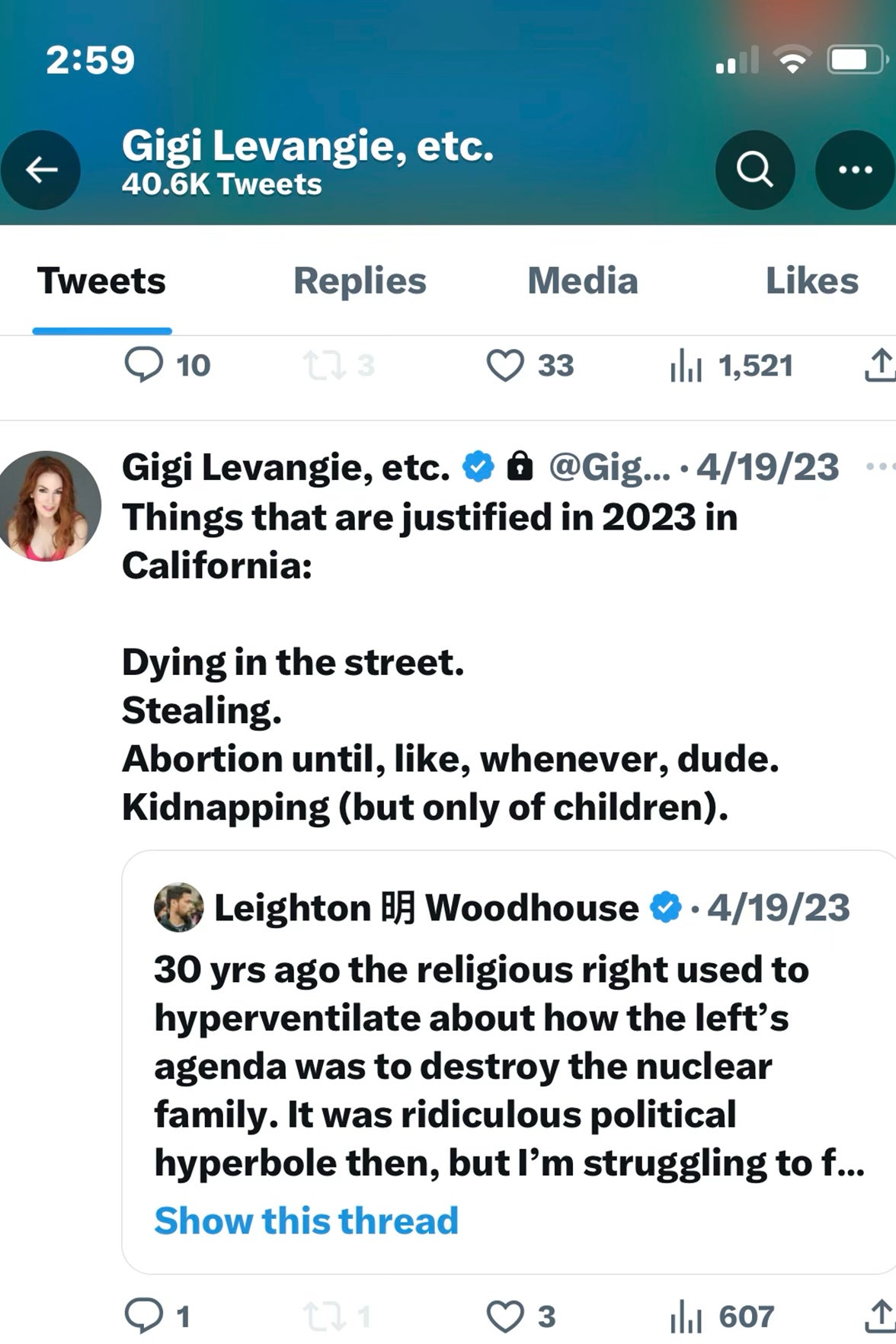Image resolution: width=896 pixels, height=1344 pixels.
Task: Search this profile's tweets
Action: (x=754, y=170)
